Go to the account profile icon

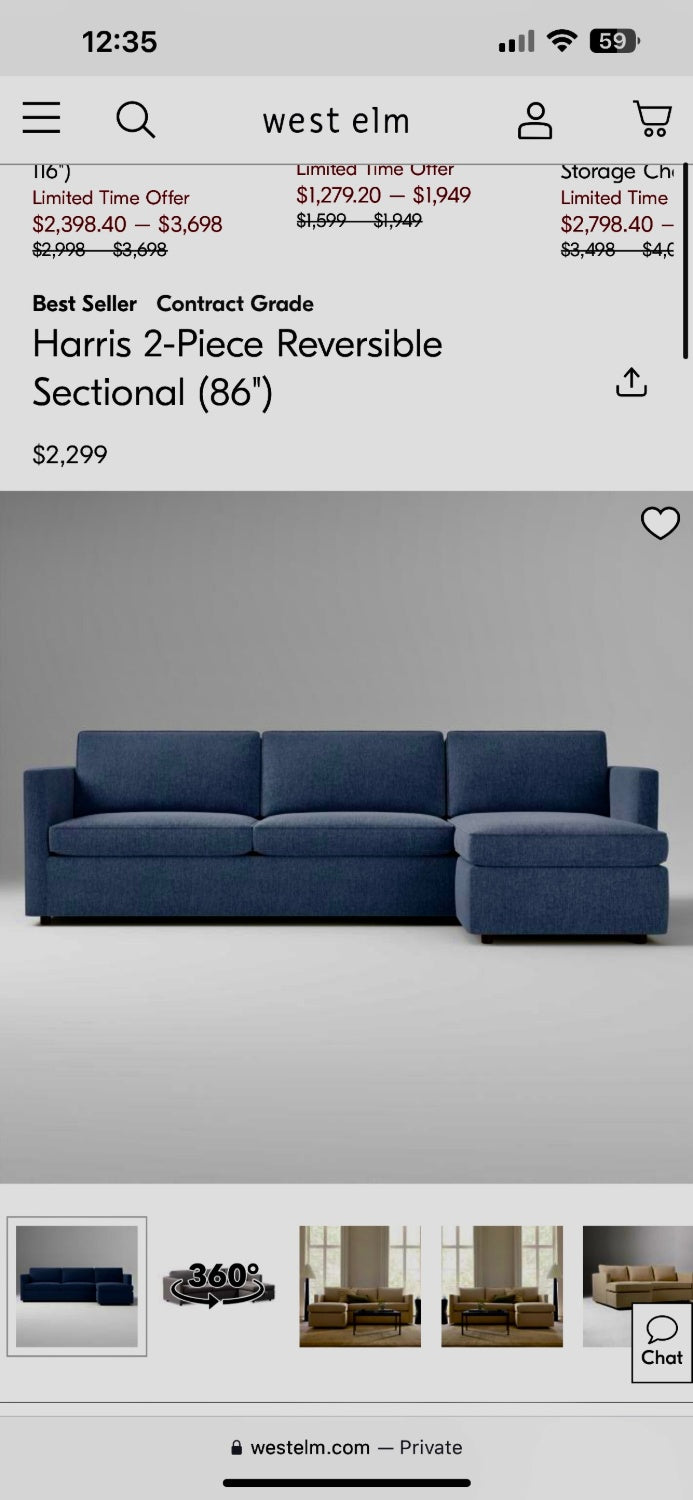(x=535, y=120)
